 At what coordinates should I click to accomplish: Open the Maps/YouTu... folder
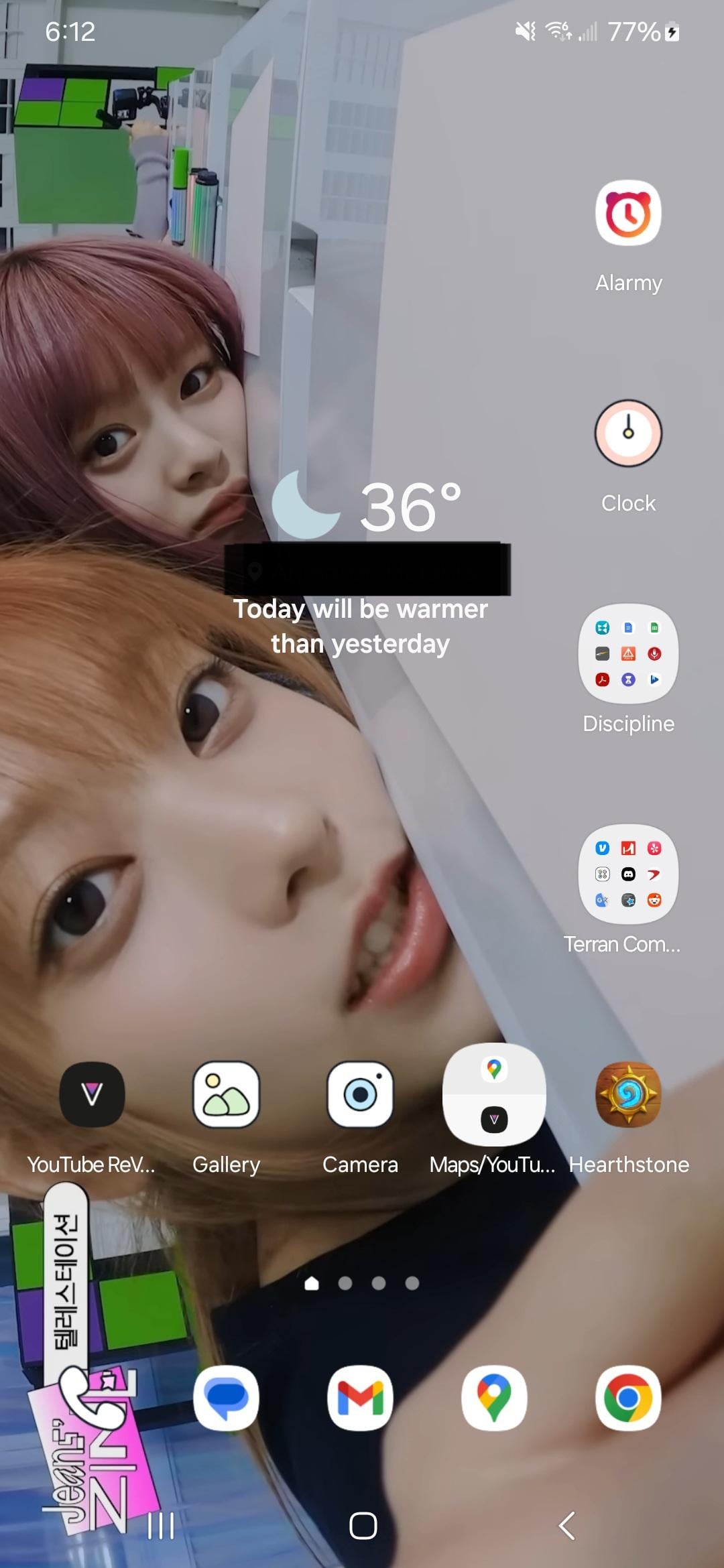click(494, 1094)
